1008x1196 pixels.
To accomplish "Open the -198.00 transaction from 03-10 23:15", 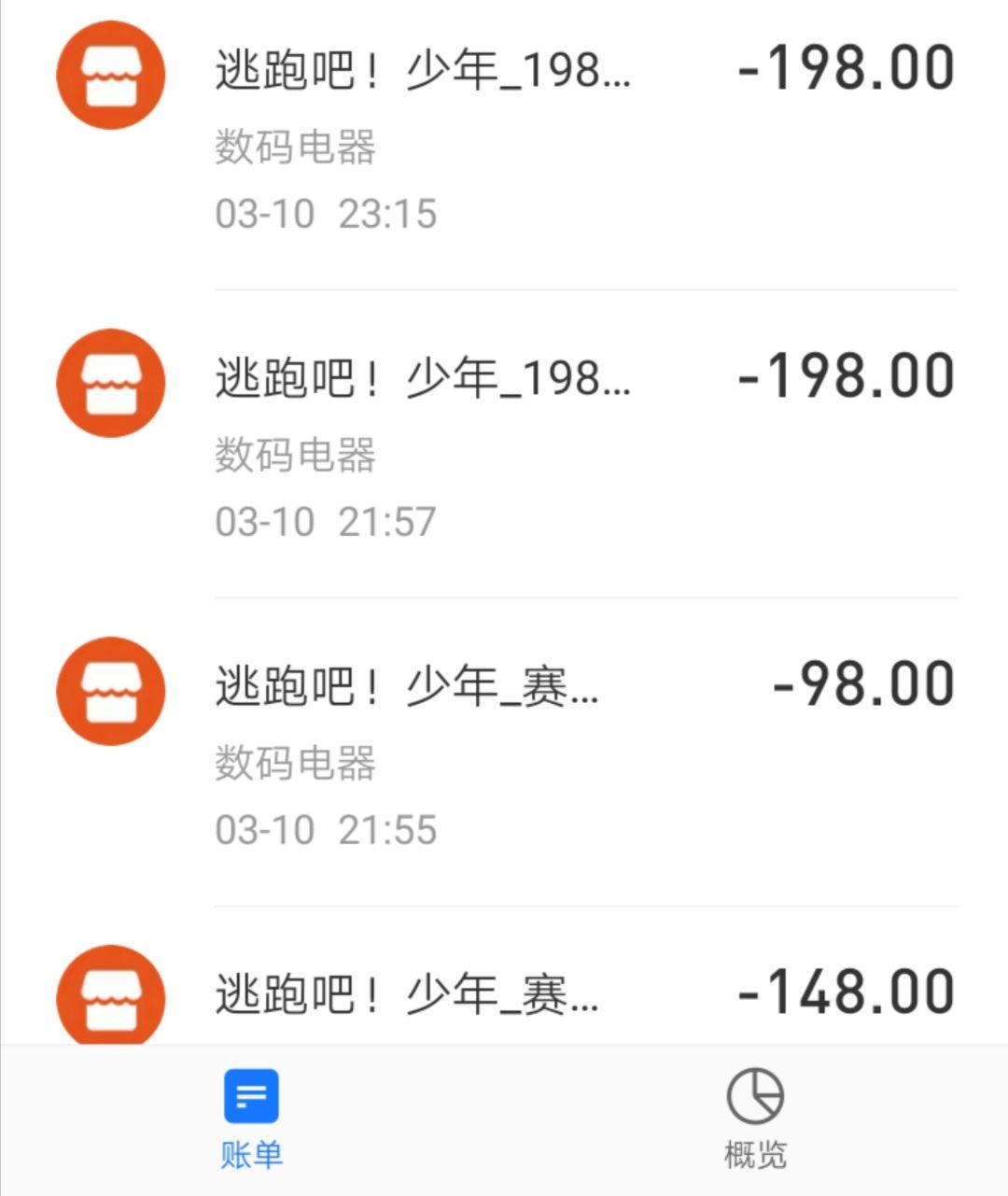I will coord(504,140).
